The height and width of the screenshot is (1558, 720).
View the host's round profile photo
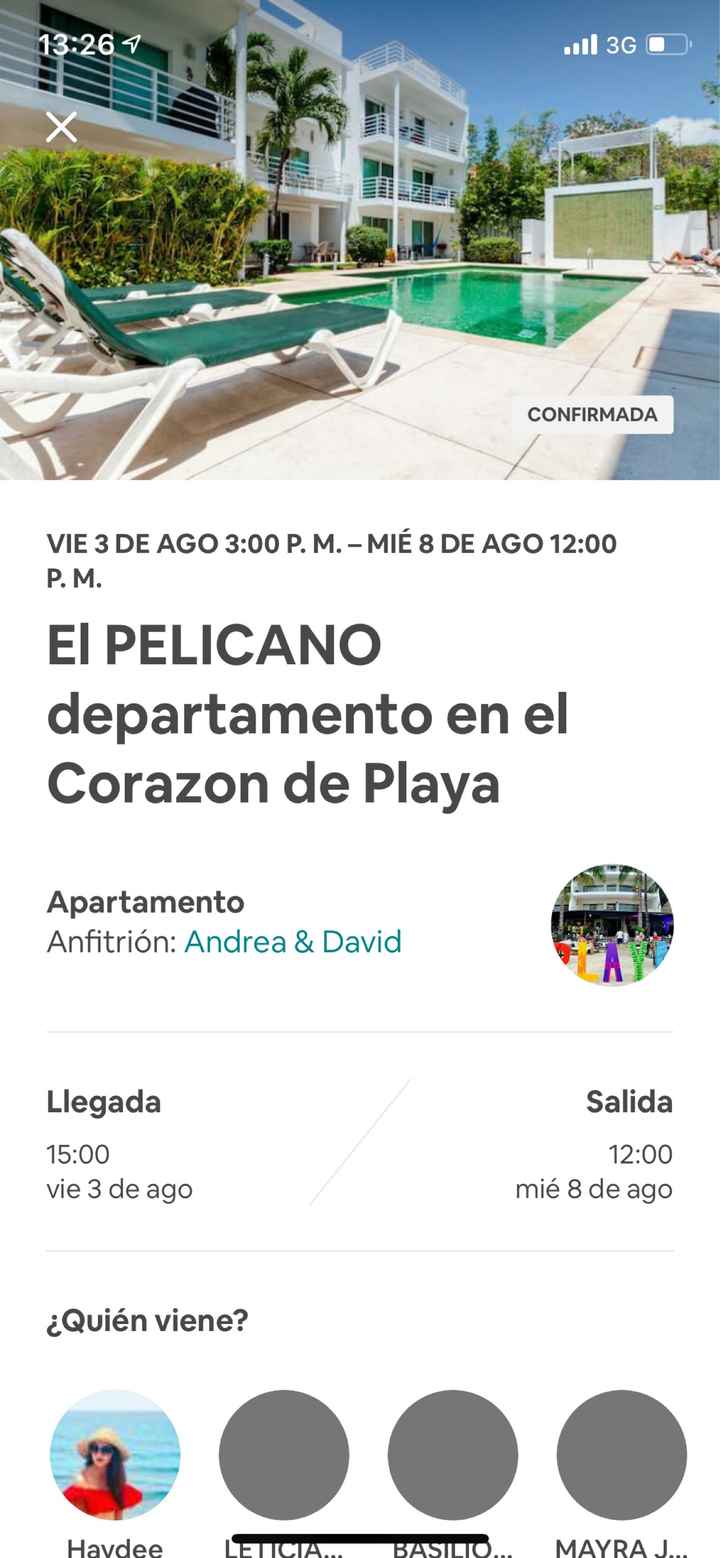click(611, 925)
